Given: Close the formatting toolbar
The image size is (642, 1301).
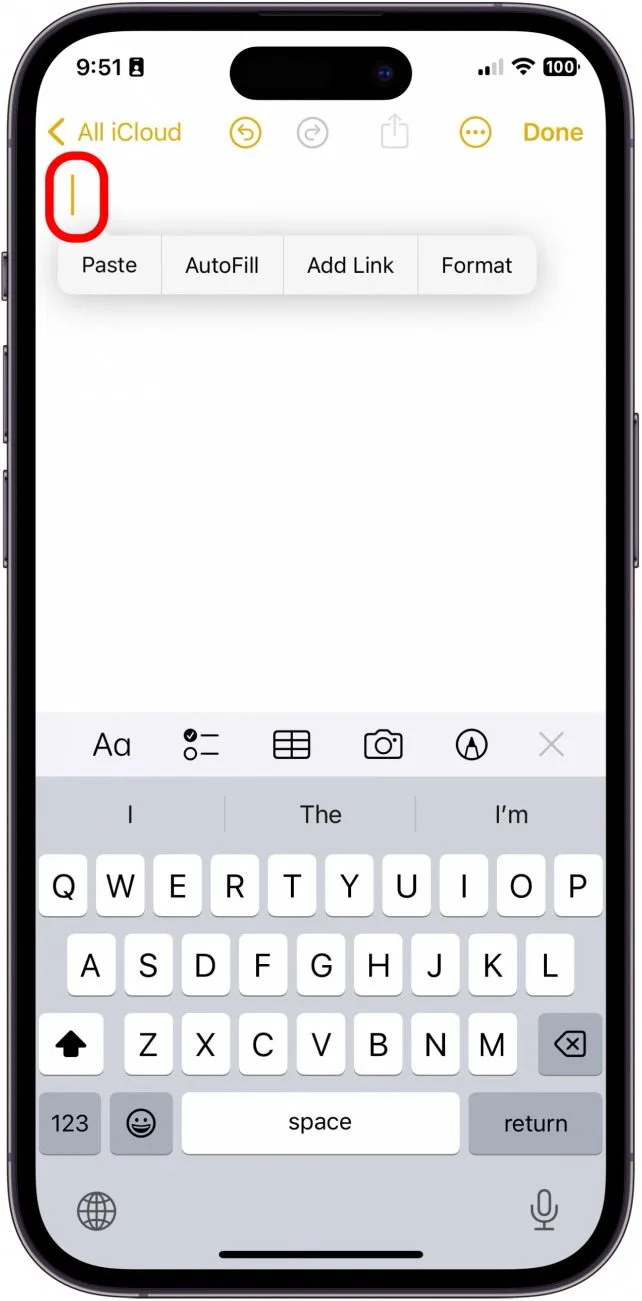Looking at the screenshot, I should click(551, 744).
